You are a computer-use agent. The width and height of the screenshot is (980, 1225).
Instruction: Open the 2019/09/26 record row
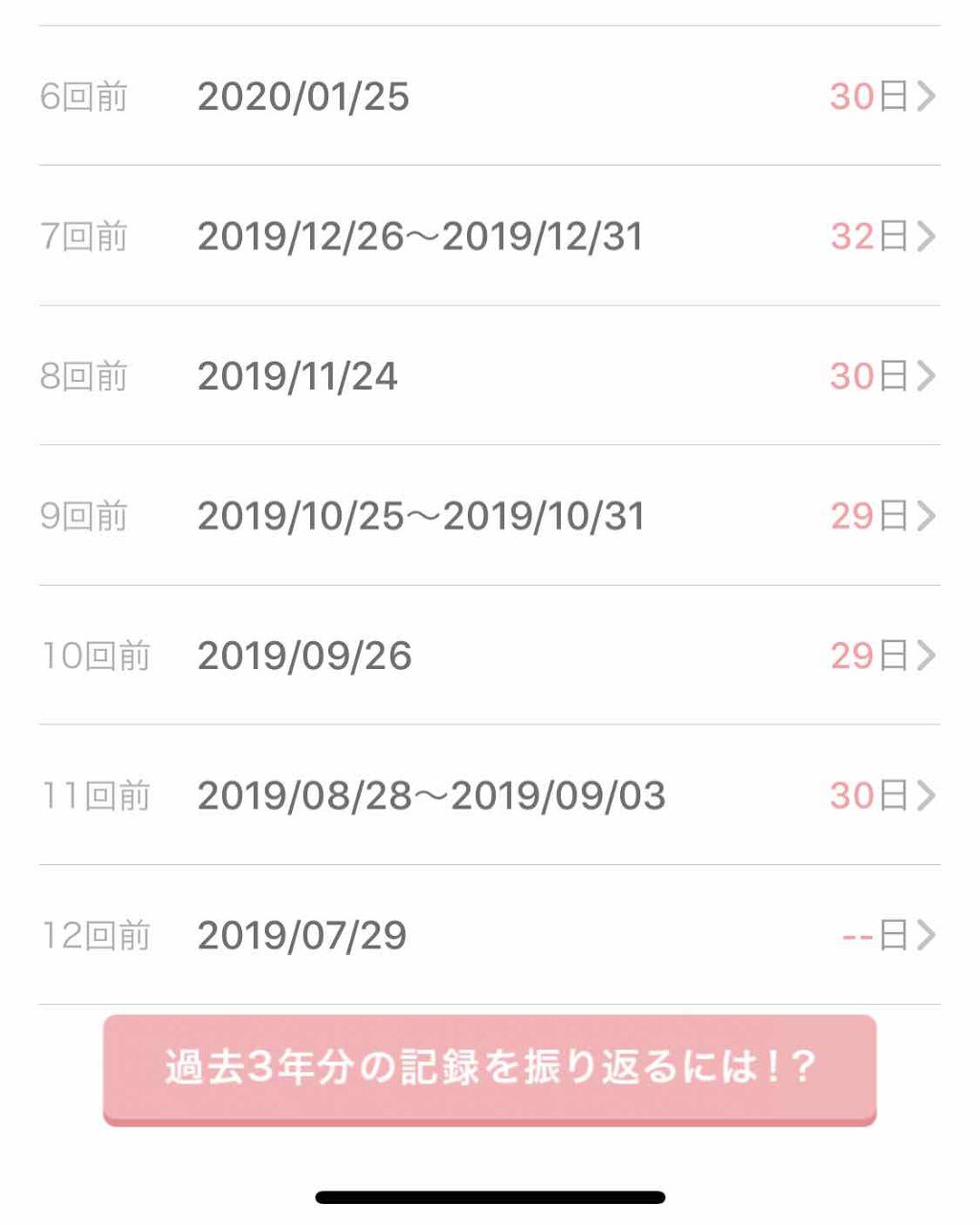[x=489, y=656]
